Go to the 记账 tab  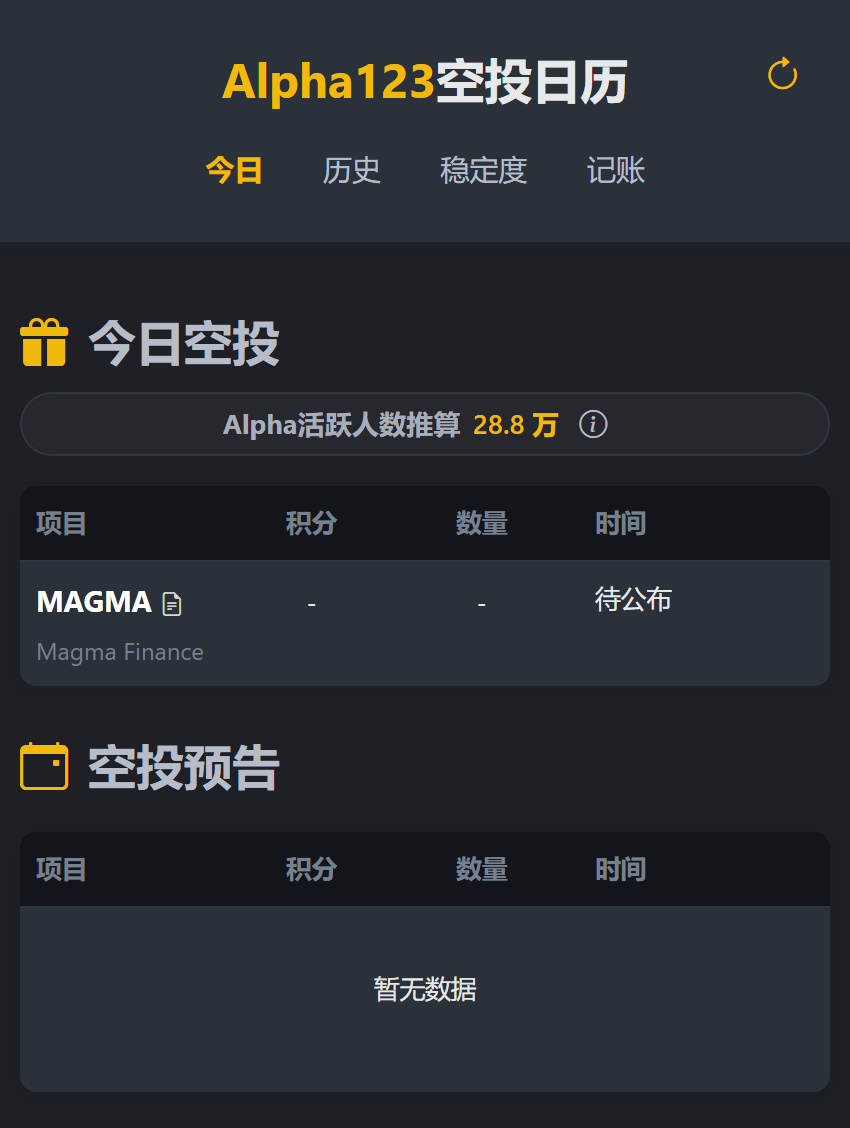tap(616, 171)
